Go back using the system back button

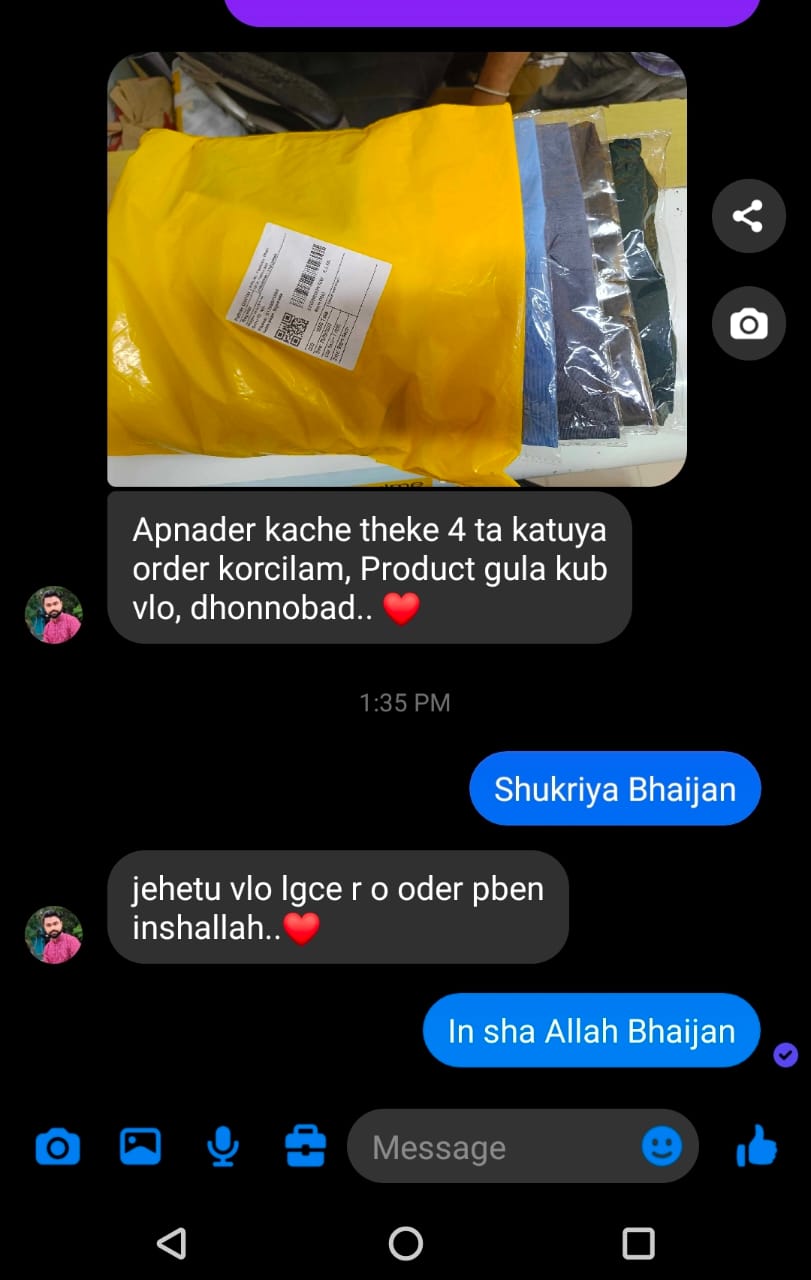[172, 1243]
